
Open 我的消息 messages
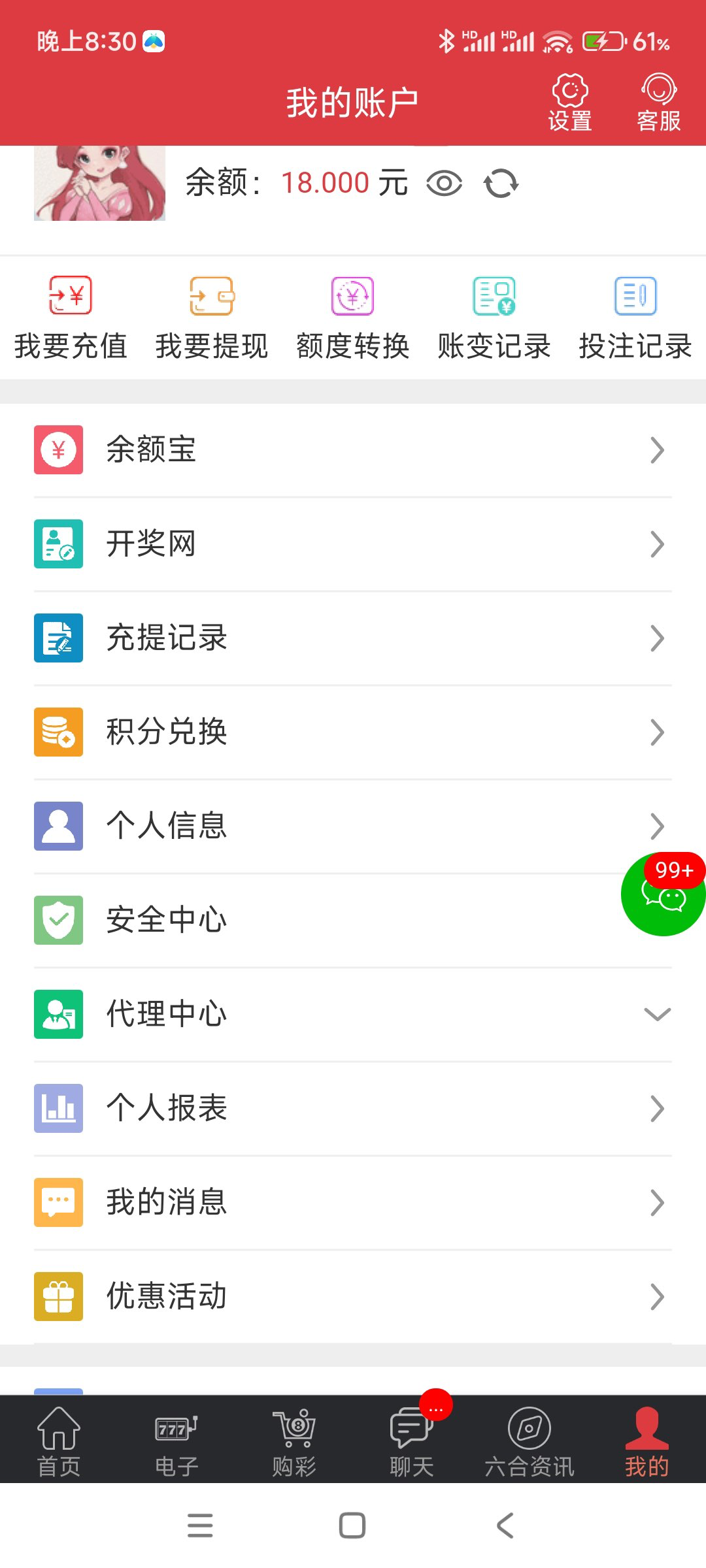pos(353,1203)
